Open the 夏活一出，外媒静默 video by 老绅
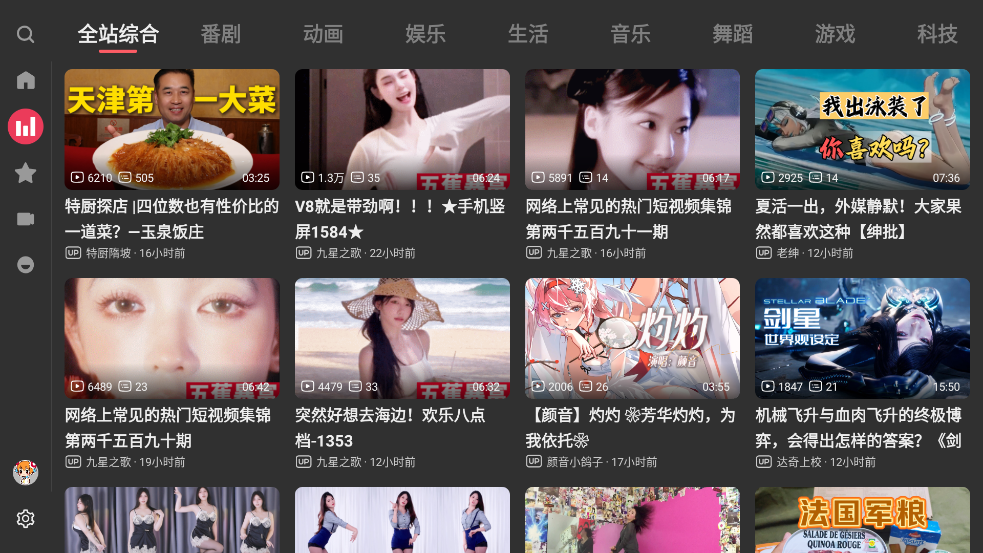The width and height of the screenshot is (983, 553). click(x=862, y=129)
